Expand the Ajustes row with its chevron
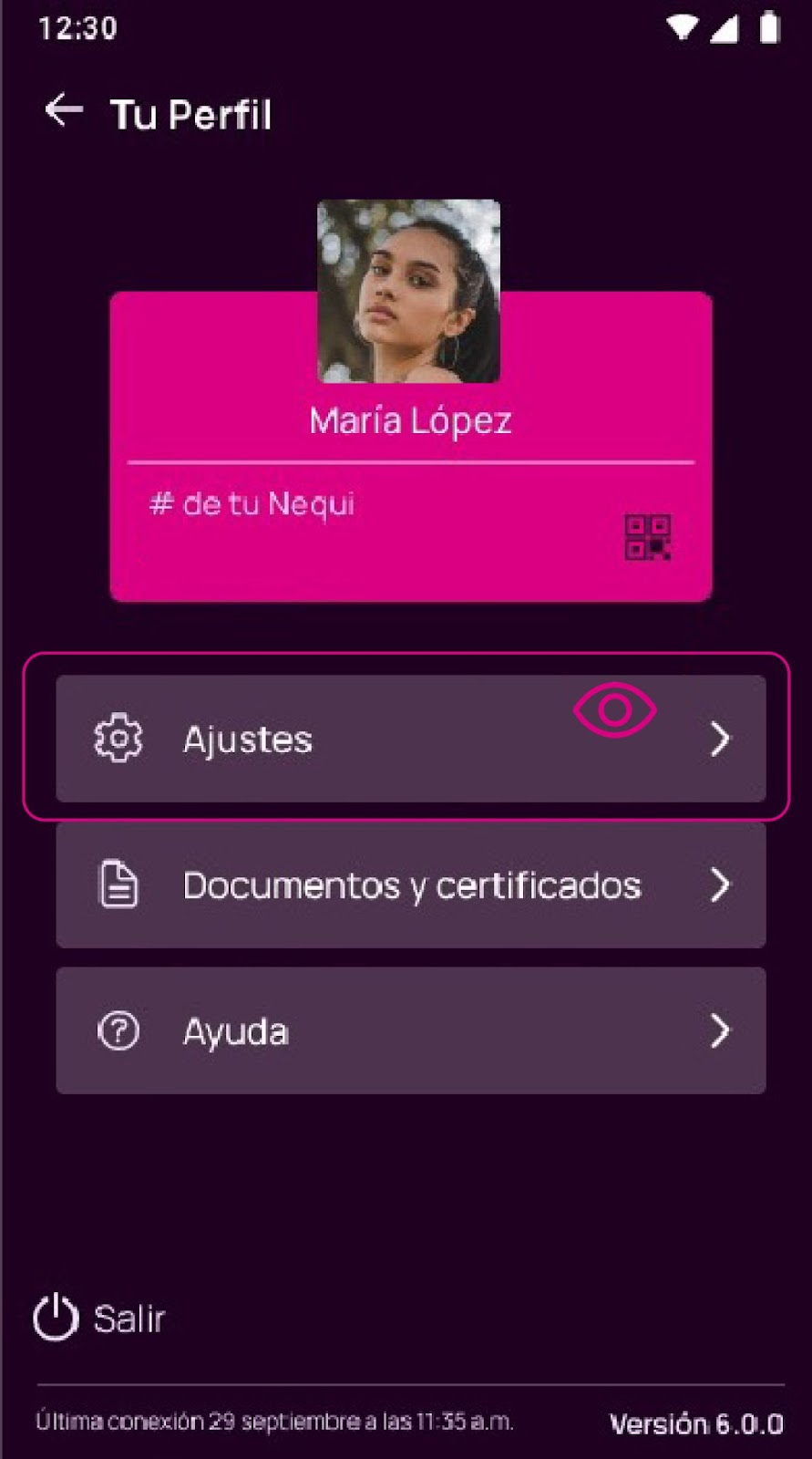 (x=721, y=739)
